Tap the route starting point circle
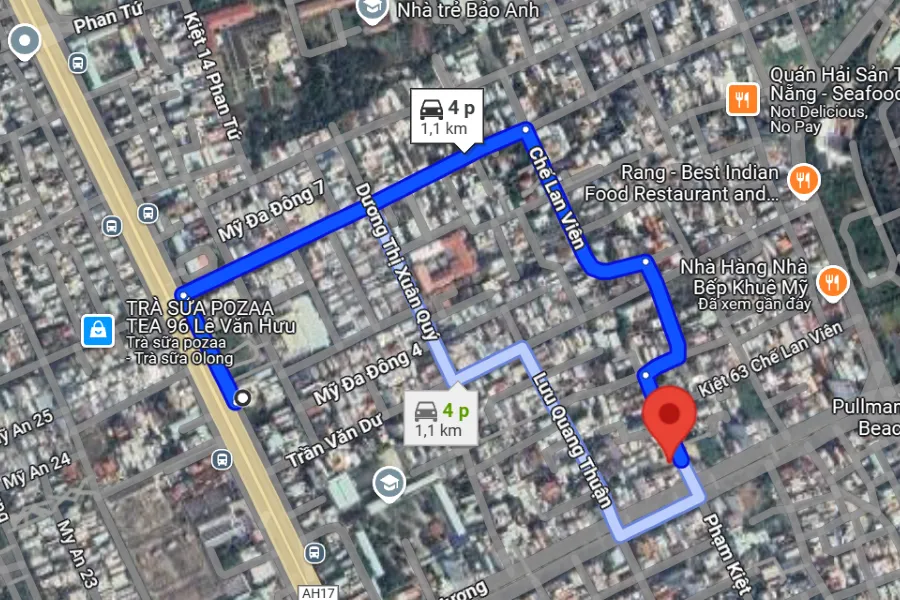The width and height of the screenshot is (900, 600). click(x=242, y=399)
